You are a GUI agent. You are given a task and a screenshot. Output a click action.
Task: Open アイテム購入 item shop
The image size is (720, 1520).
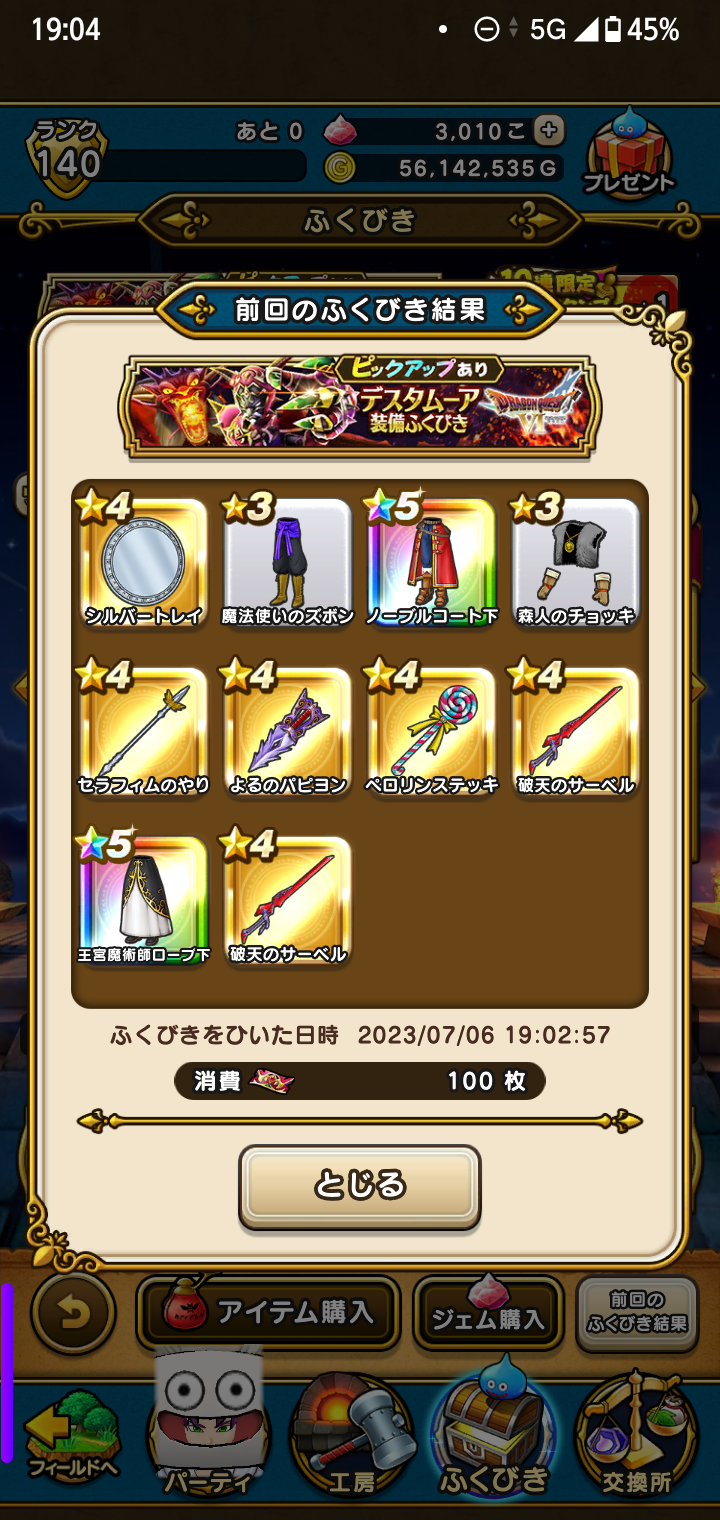point(268,1312)
